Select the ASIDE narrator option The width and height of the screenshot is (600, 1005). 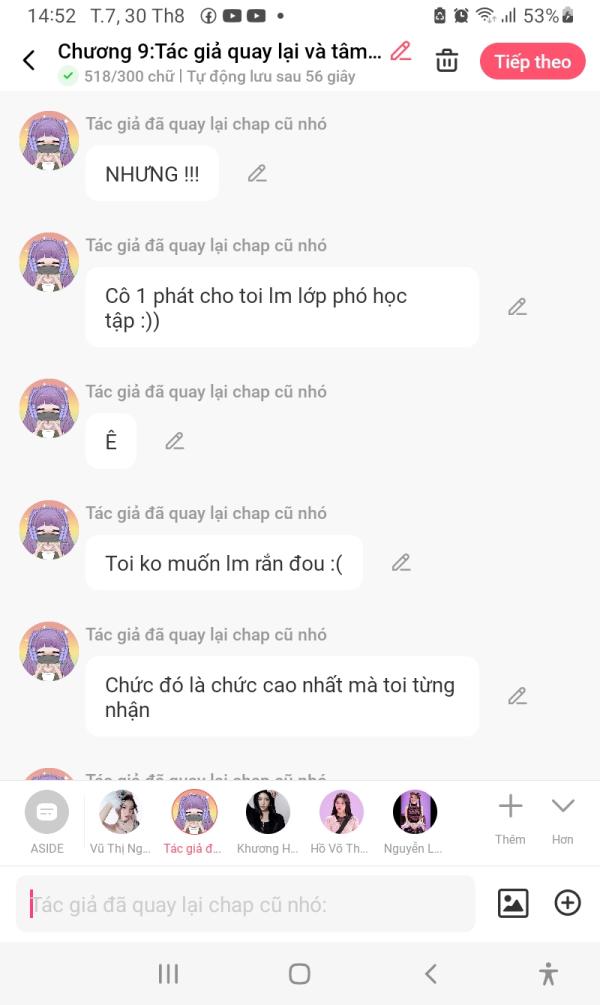(47, 822)
